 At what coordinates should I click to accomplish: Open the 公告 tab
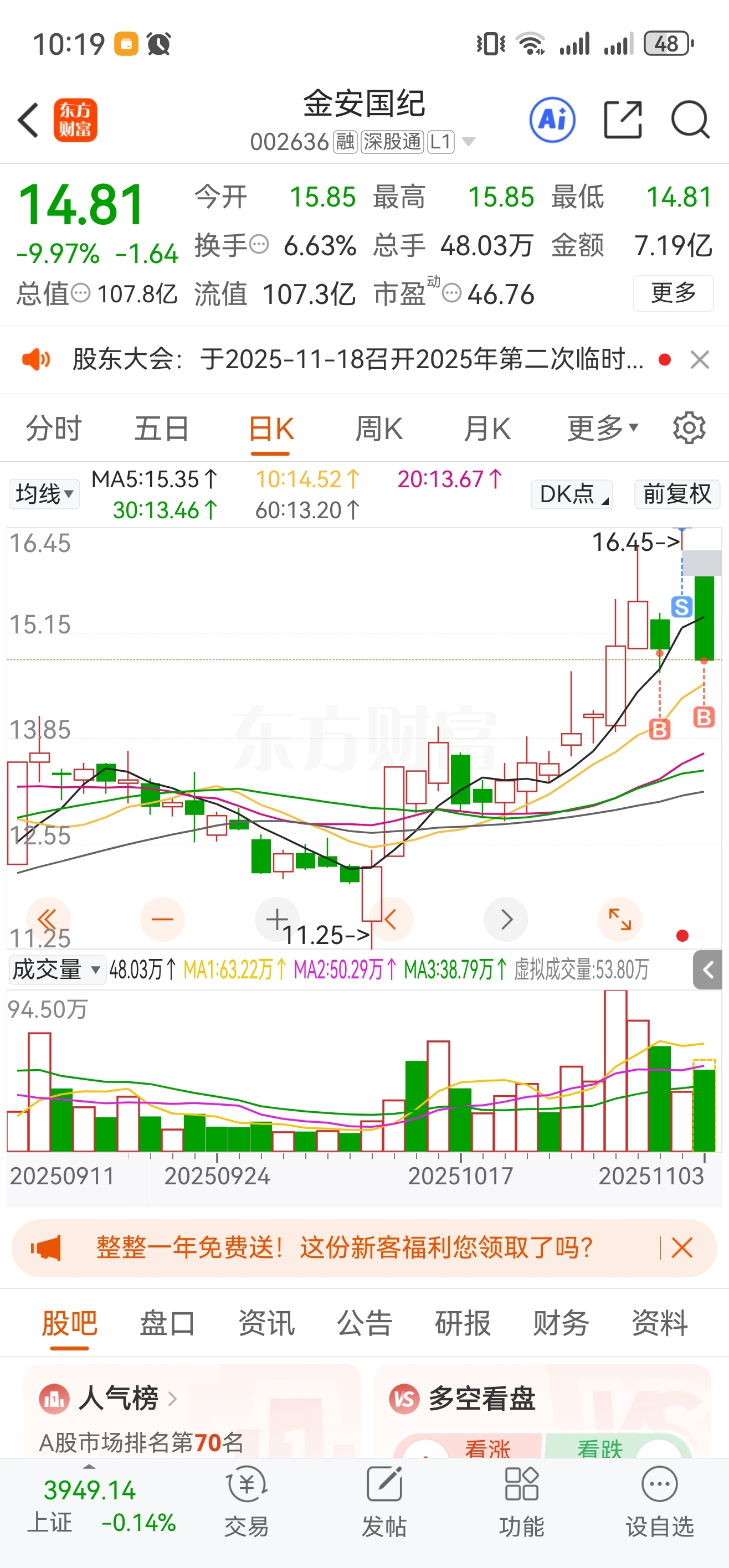tap(364, 1323)
